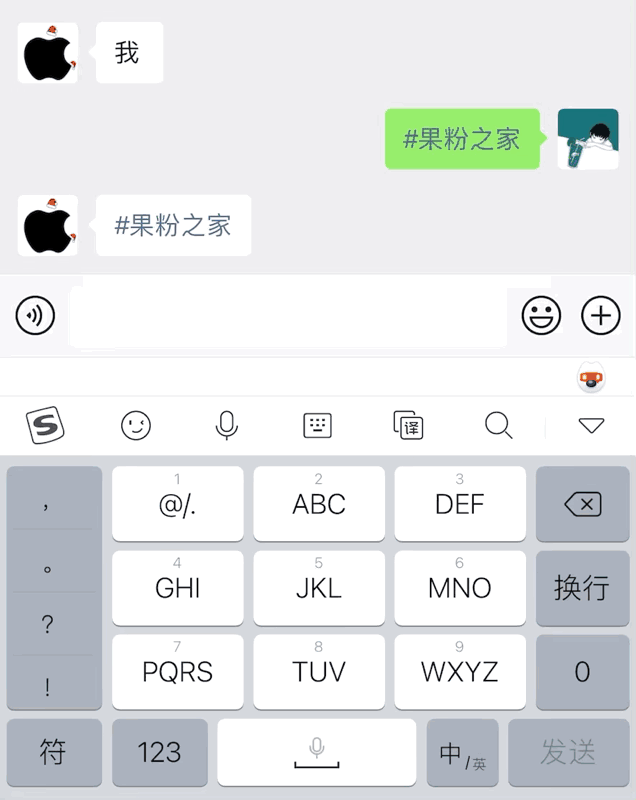This screenshot has width=636, height=800.
Task: Collapse the keyboard with down arrow
Action: (591, 426)
